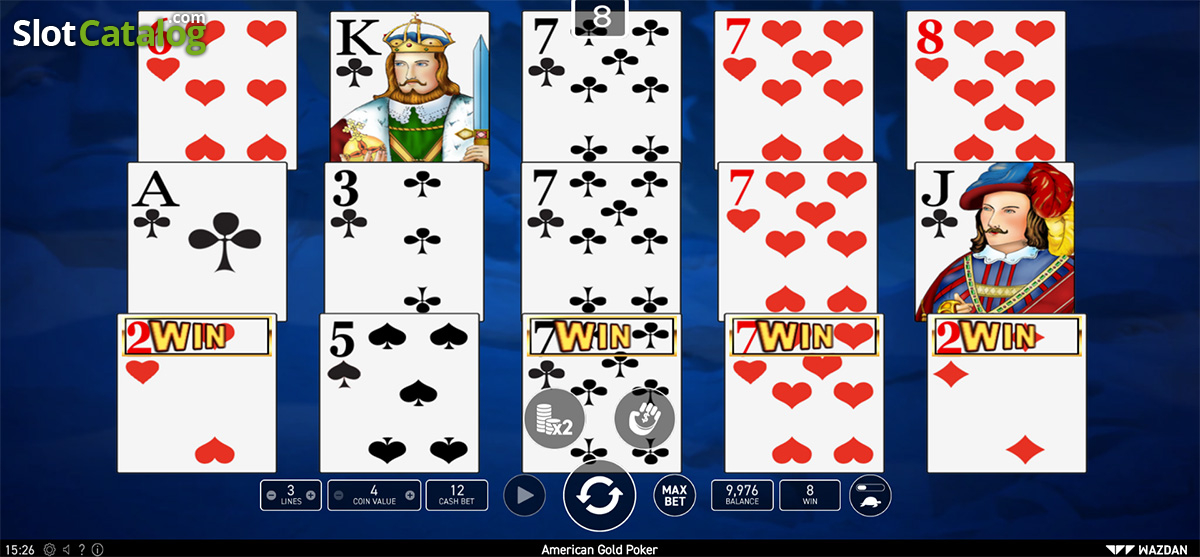This screenshot has height=557, width=1200.
Task: Increase the number of lines
Action: coord(311,495)
